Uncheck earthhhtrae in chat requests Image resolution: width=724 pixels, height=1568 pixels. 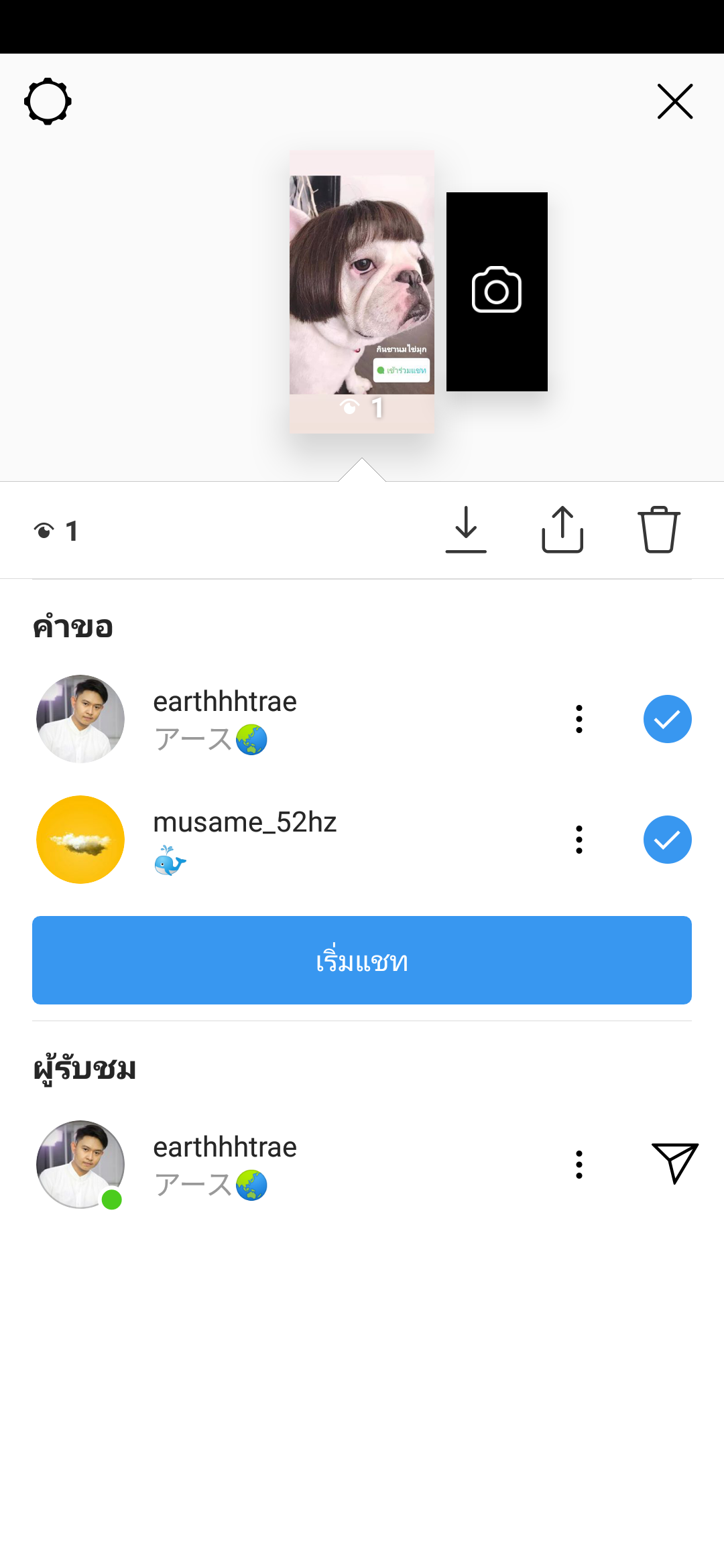tap(667, 719)
